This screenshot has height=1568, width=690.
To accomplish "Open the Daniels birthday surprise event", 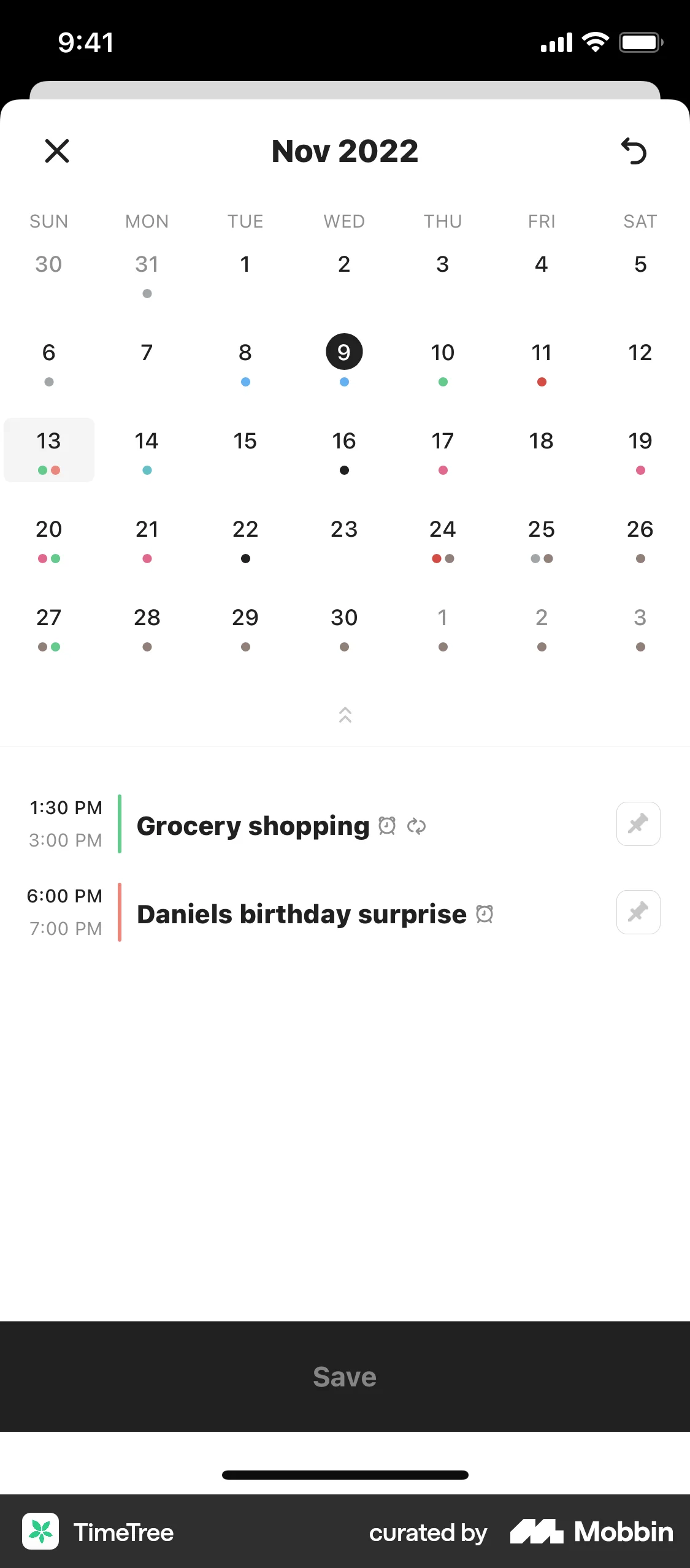I will pos(301,913).
